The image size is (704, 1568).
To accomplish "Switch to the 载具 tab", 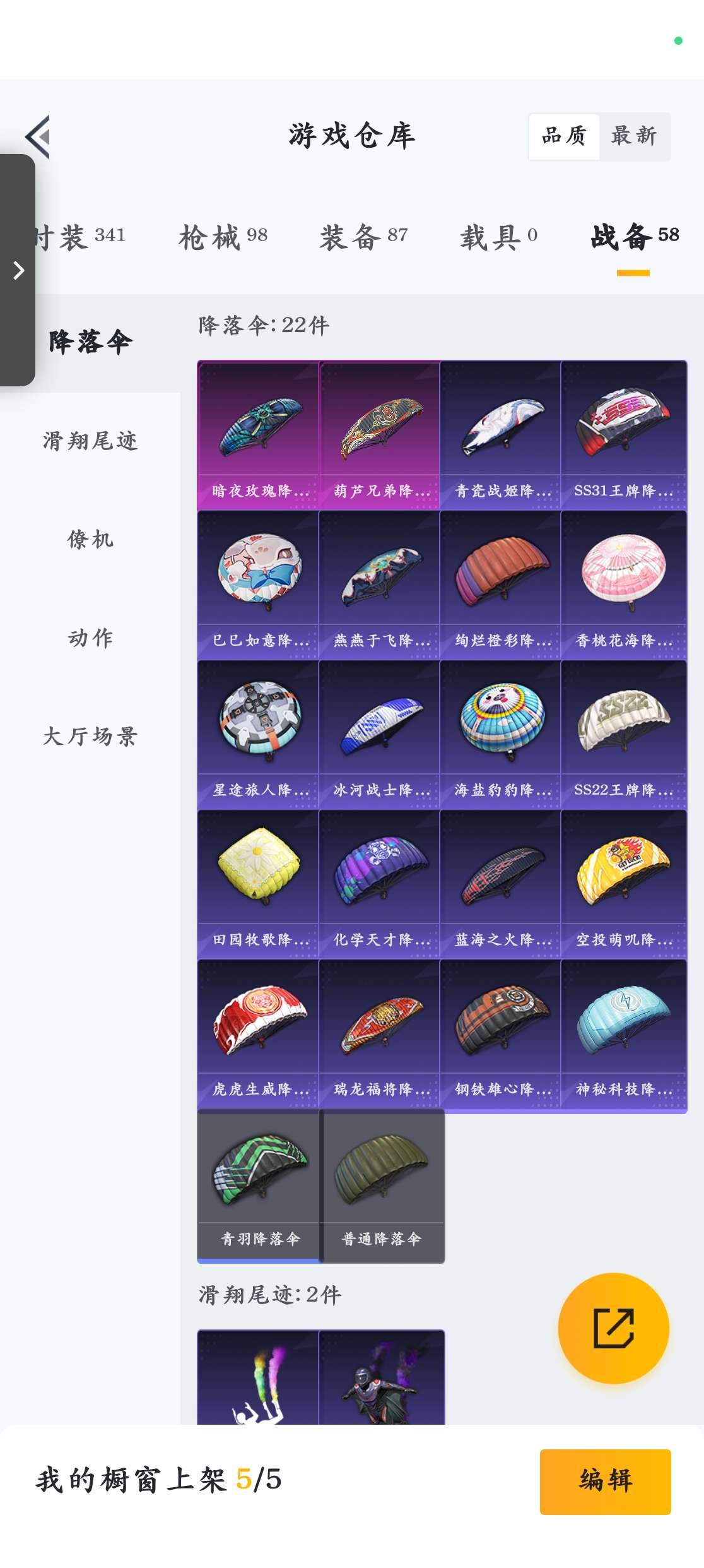I will (x=498, y=237).
